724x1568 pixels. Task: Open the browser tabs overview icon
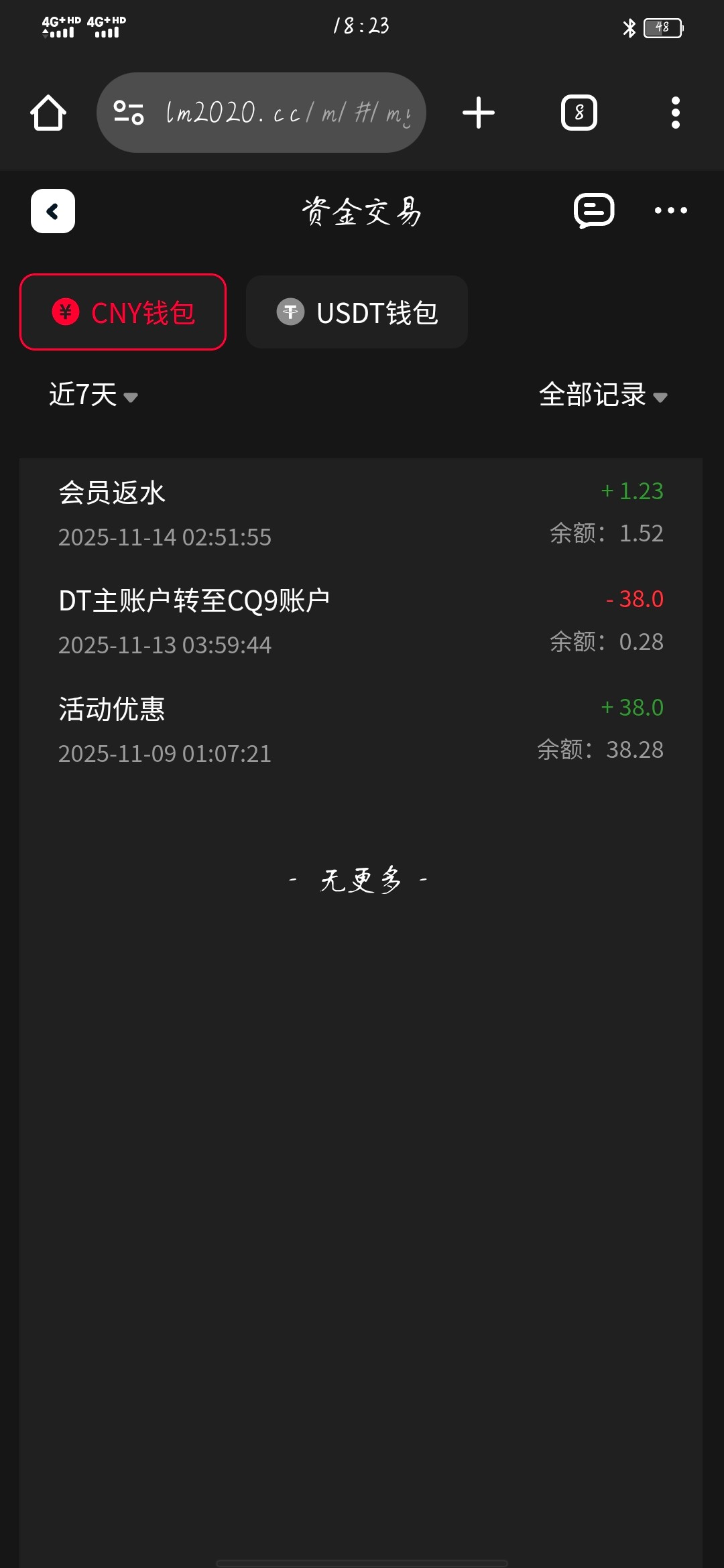tap(579, 112)
